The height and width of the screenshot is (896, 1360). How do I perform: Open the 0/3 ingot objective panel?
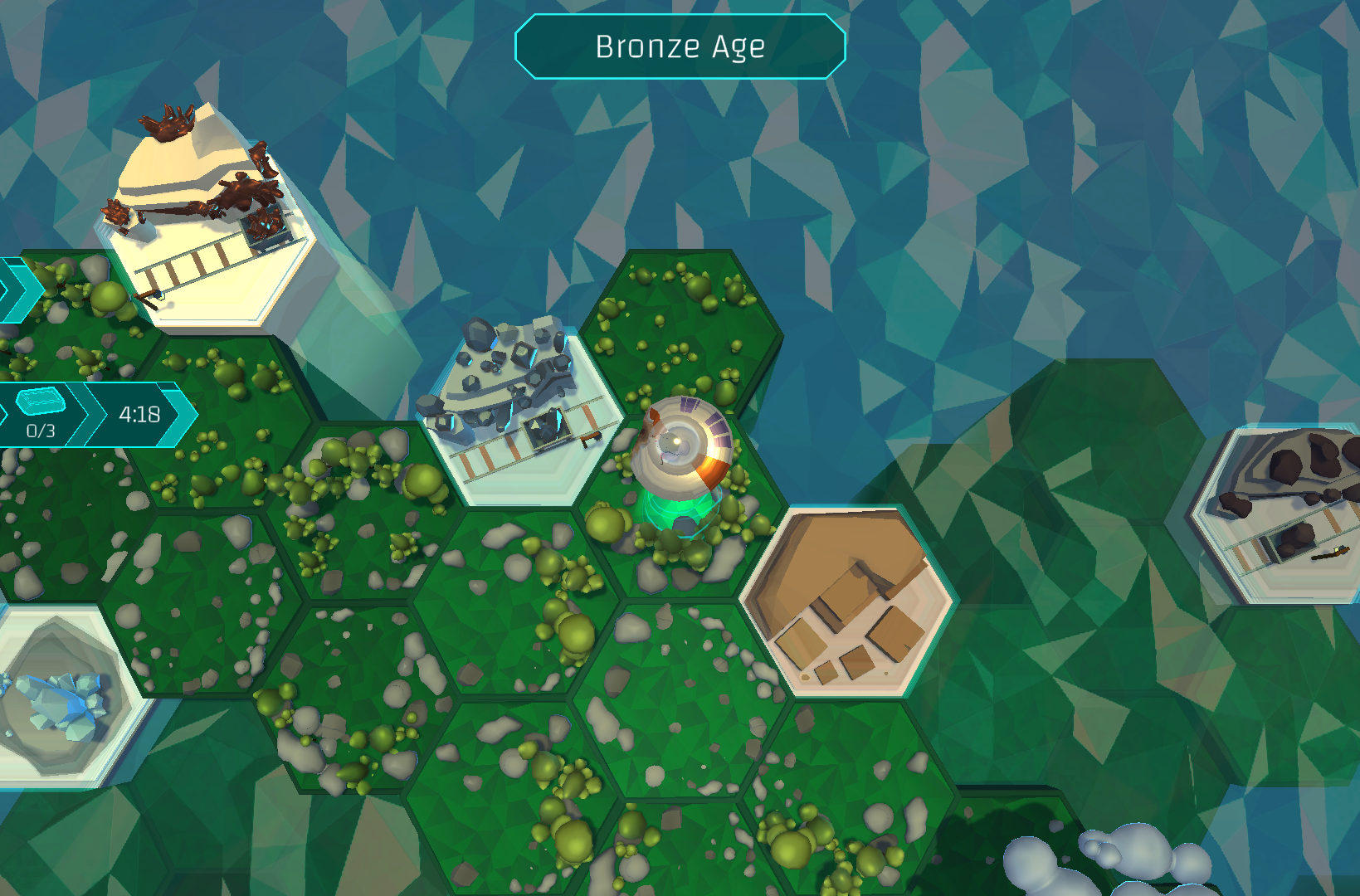pyautogui.click(x=41, y=414)
